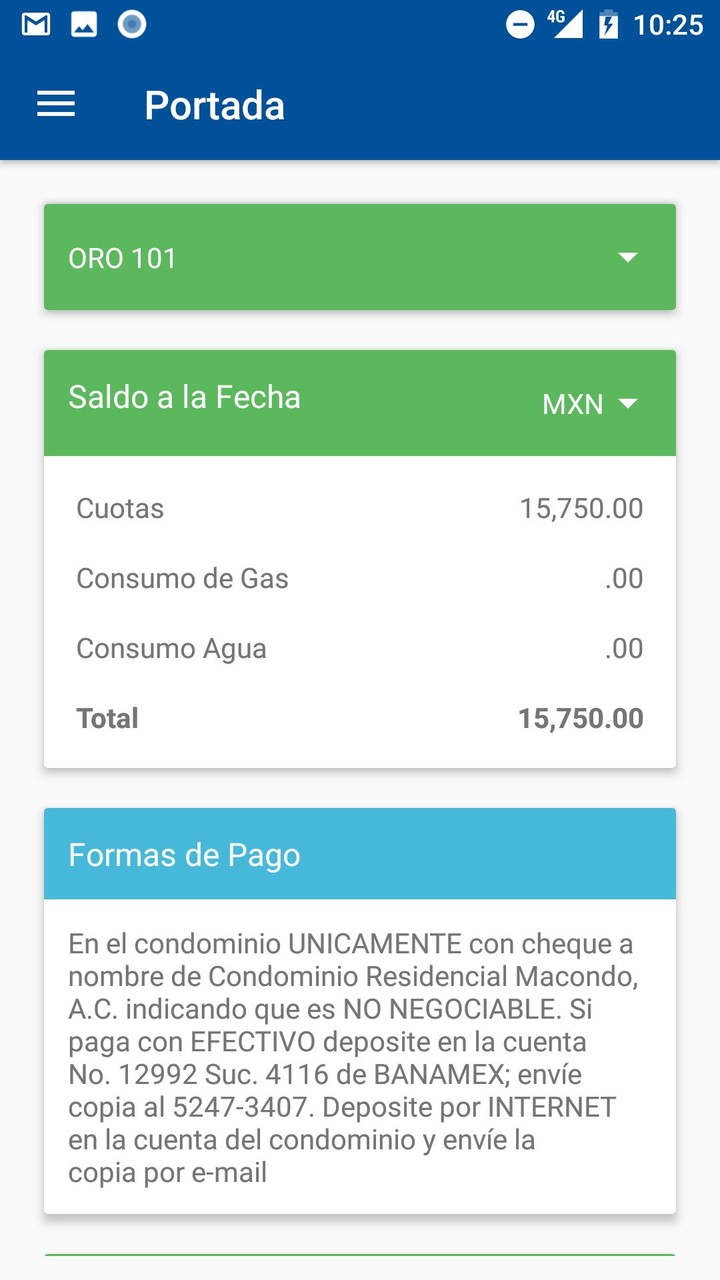Expand the ORO 101 unit selector
The width and height of the screenshot is (720, 1280).
point(360,257)
